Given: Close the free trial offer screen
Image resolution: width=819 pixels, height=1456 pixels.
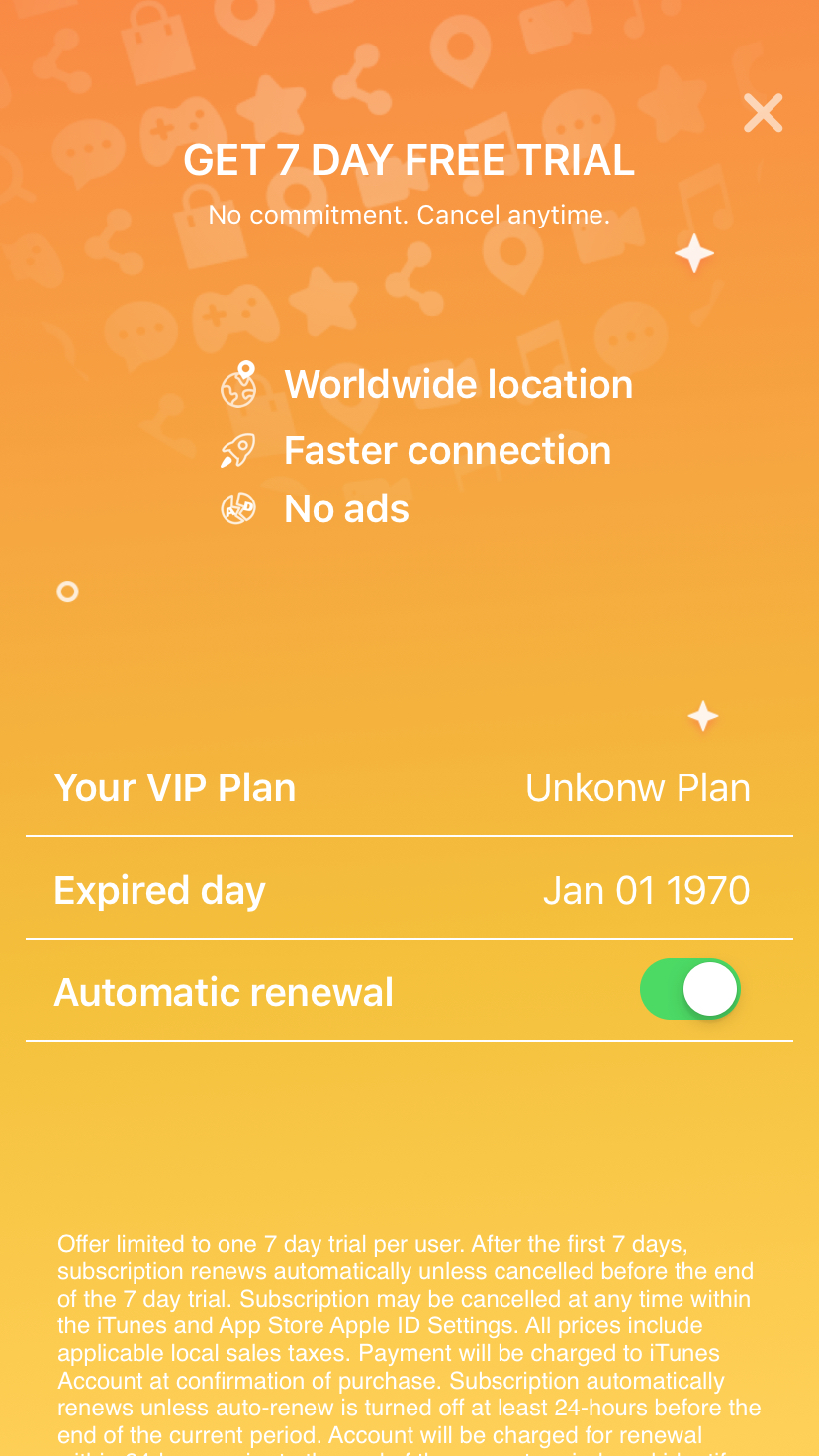Looking at the screenshot, I should coord(764,114).
